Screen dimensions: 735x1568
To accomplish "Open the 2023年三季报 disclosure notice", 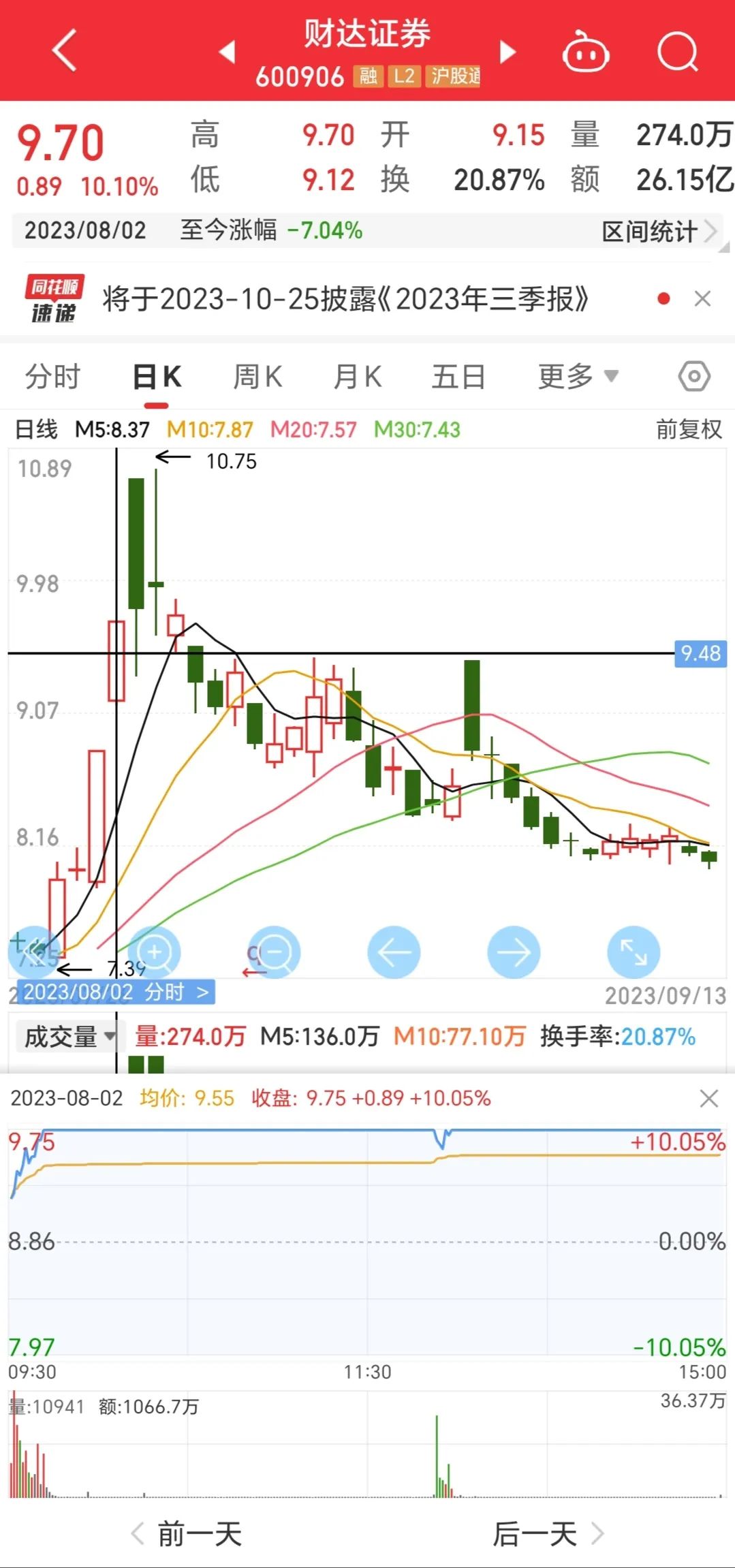I will click(x=345, y=299).
